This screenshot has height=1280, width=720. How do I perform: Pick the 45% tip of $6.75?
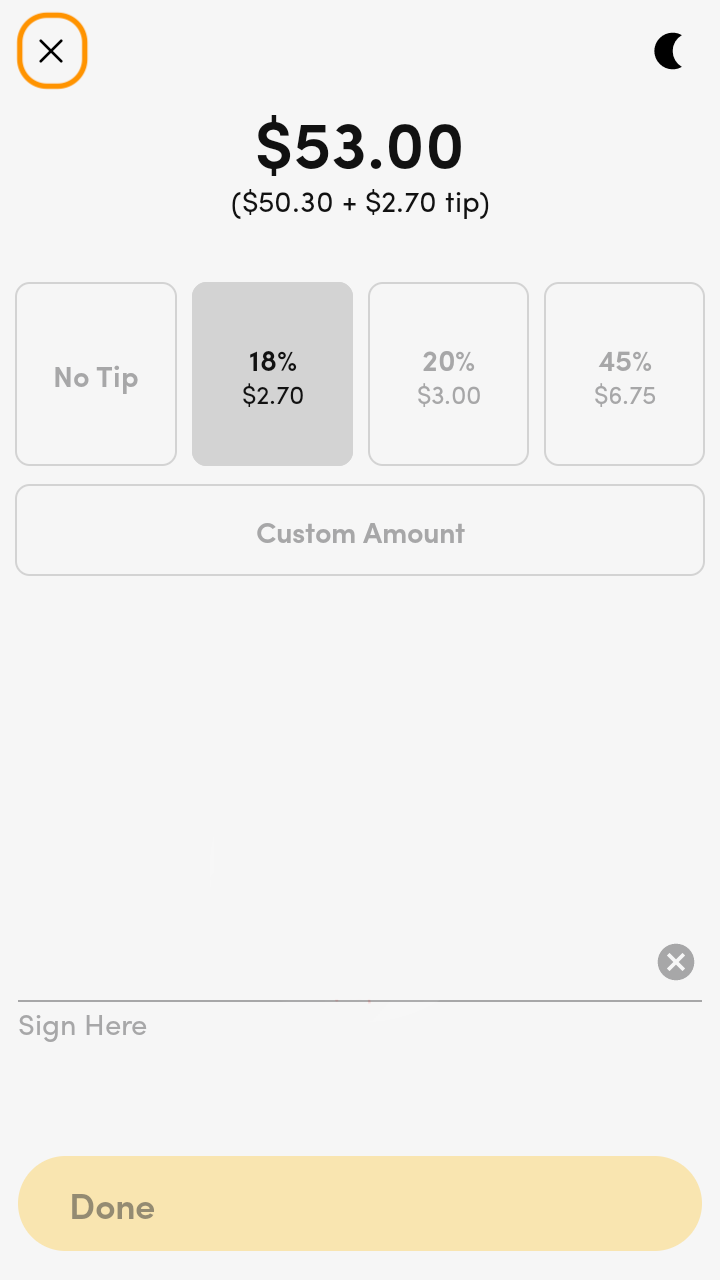pos(624,374)
